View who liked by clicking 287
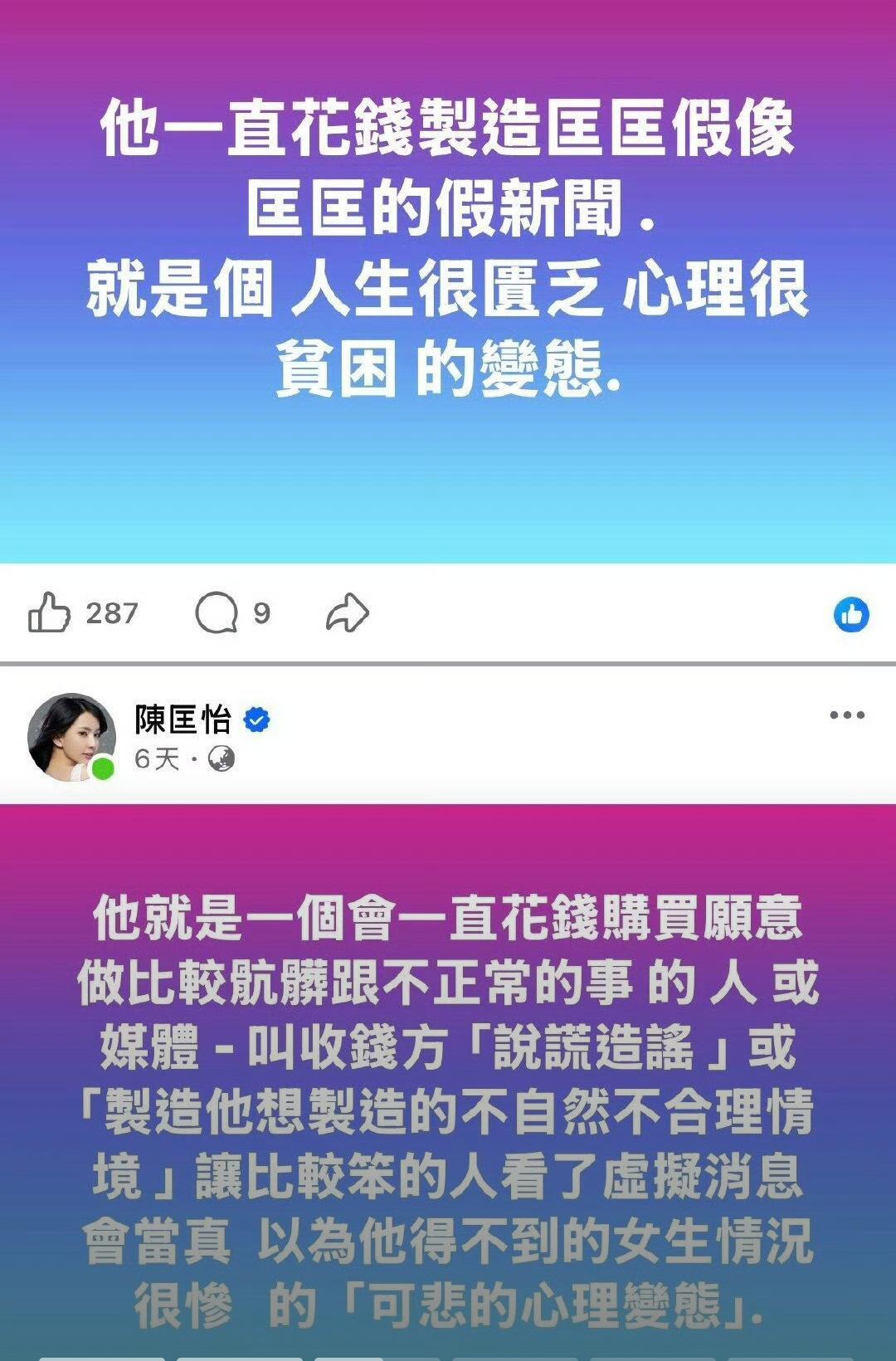896x1361 pixels. (111, 612)
